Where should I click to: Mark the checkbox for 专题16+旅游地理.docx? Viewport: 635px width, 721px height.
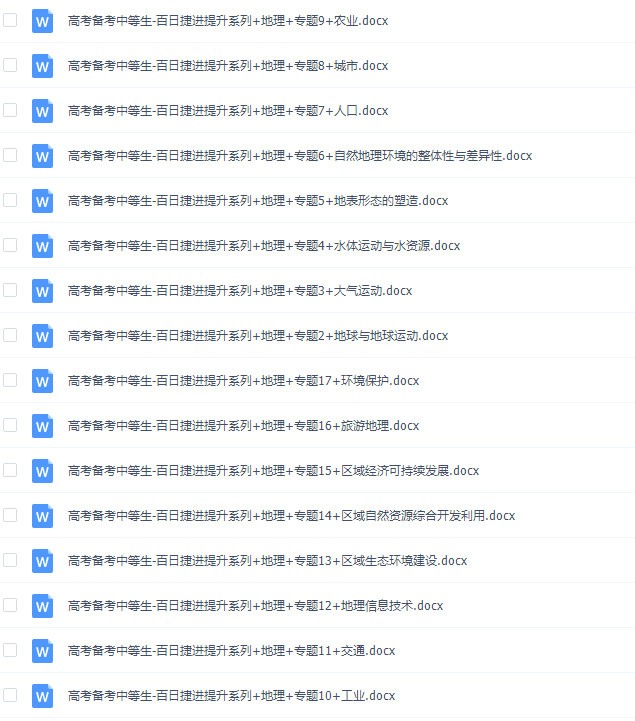10,425
